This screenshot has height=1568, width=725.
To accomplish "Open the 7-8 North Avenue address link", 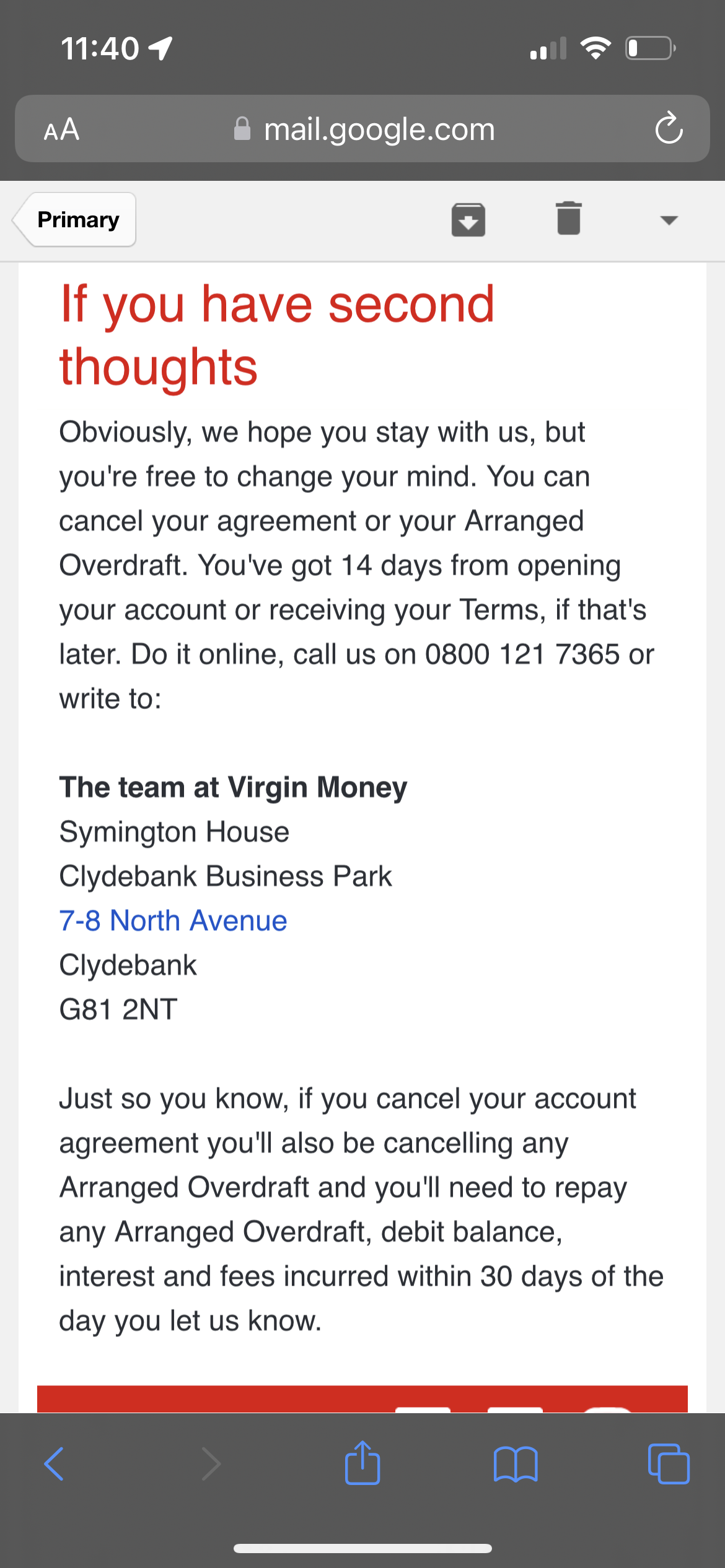I will coord(173,920).
